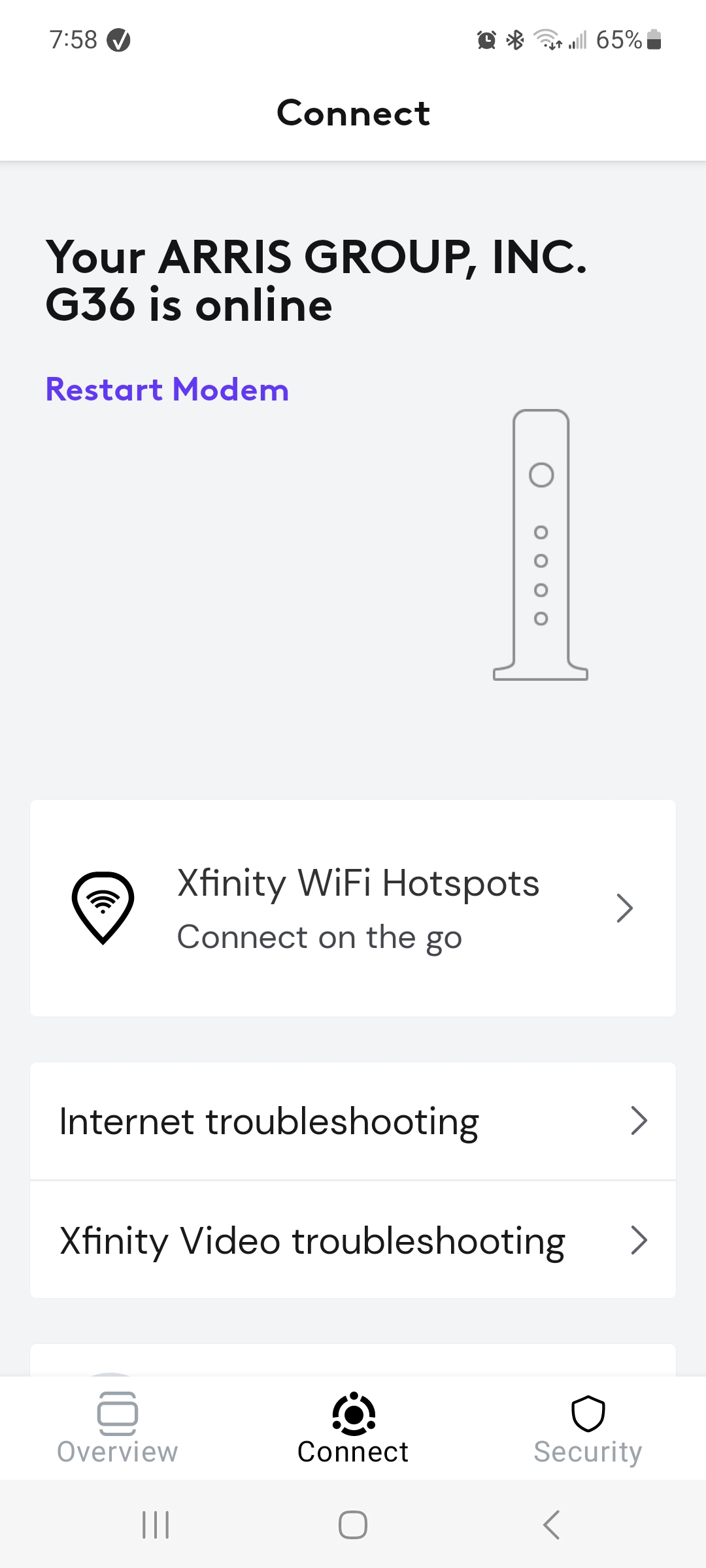This screenshot has height=1568, width=706.
Task: Tap the system back button
Action: click(551, 1525)
